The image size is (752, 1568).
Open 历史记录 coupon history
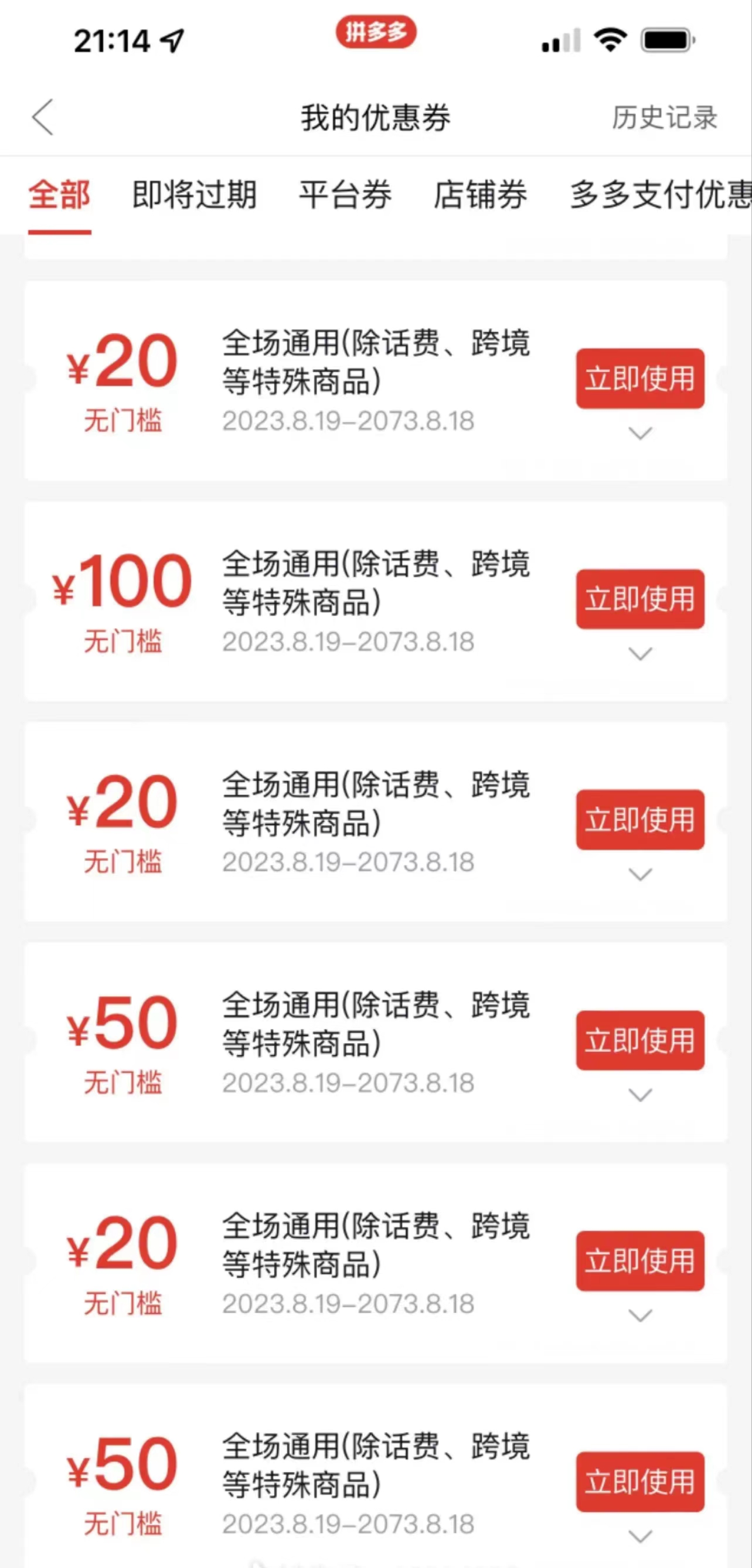(x=664, y=117)
